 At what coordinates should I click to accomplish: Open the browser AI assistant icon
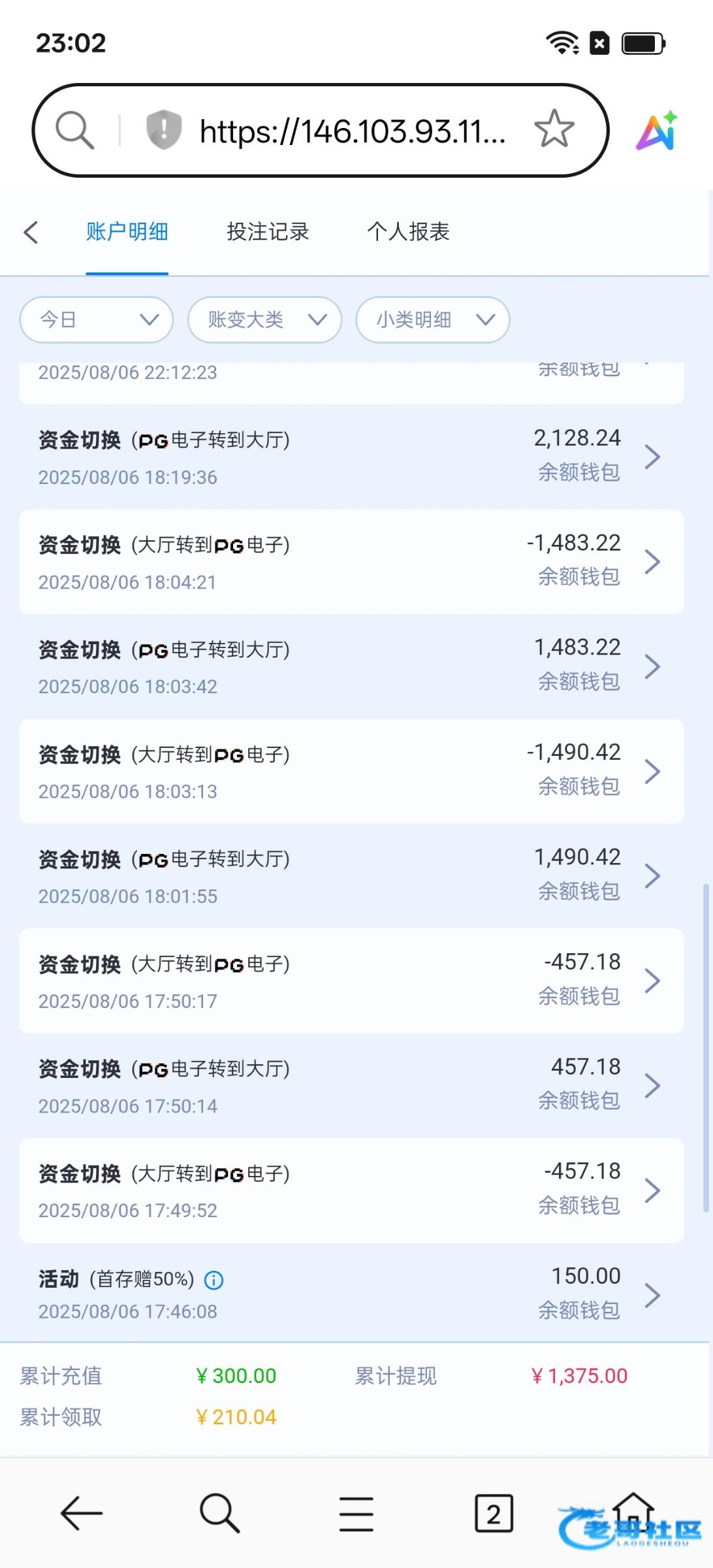[657, 131]
